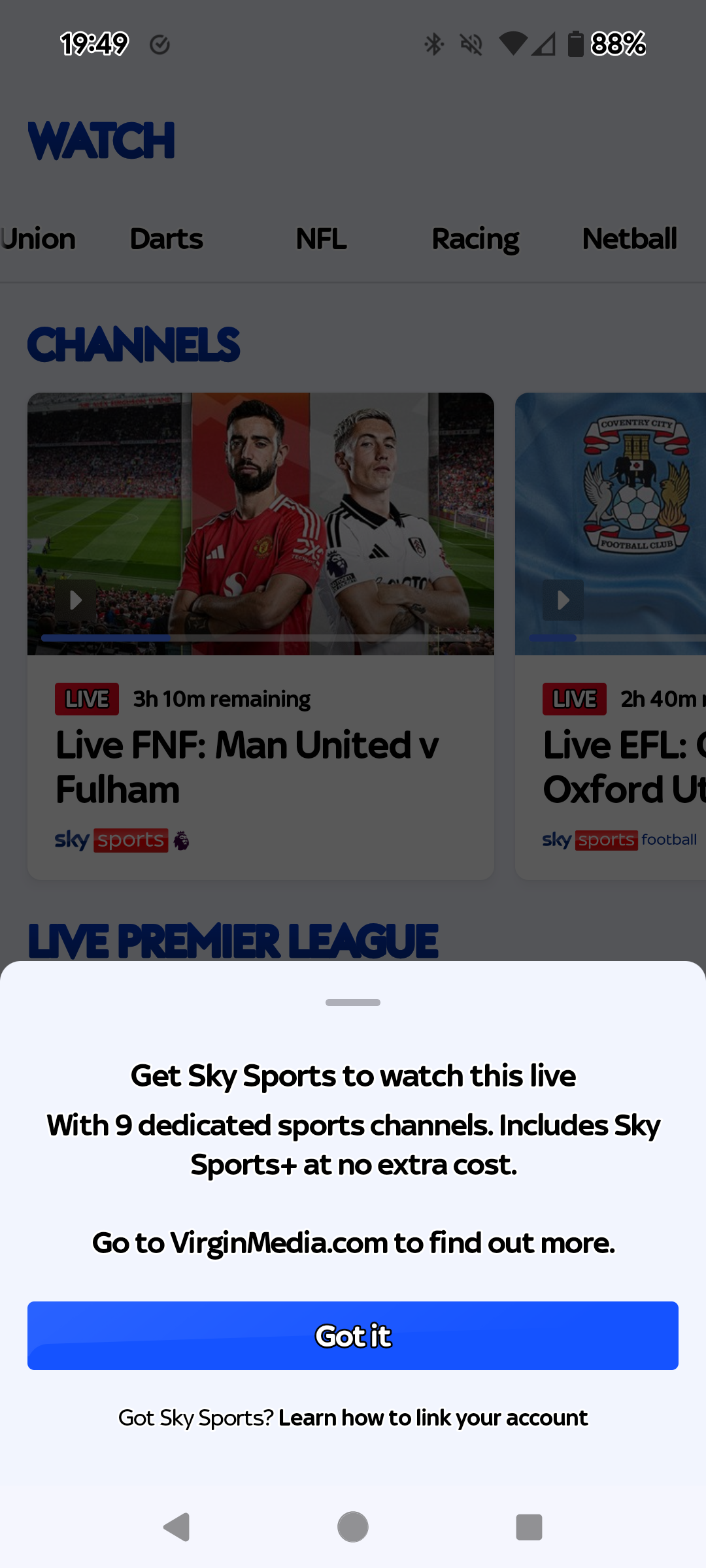Image resolution: width=706 pixels, height=1568 pixels.
Task: Switch to the Darts tab
Action: (x=167, y=239)
